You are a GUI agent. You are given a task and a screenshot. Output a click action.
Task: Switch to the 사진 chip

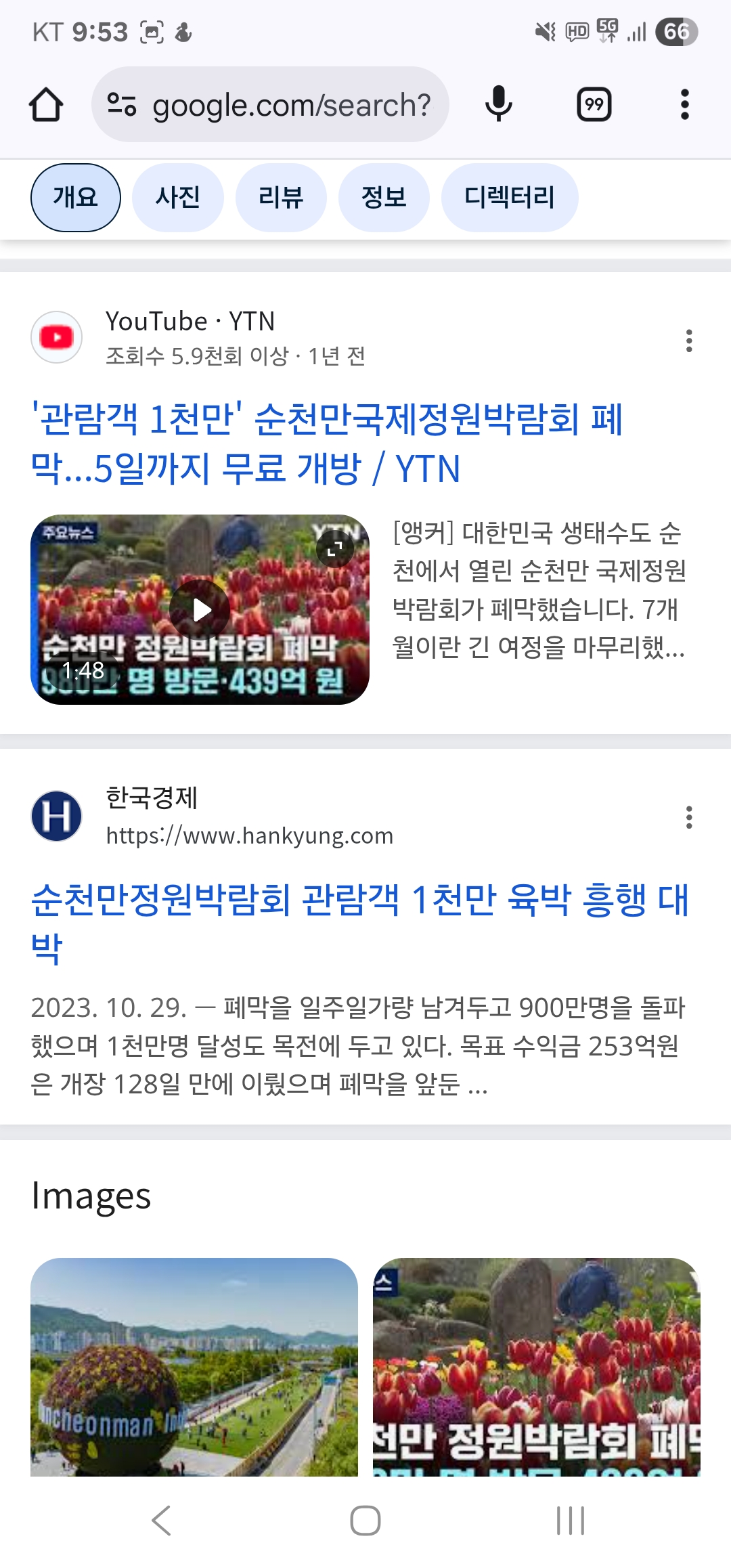click(178, 198)
